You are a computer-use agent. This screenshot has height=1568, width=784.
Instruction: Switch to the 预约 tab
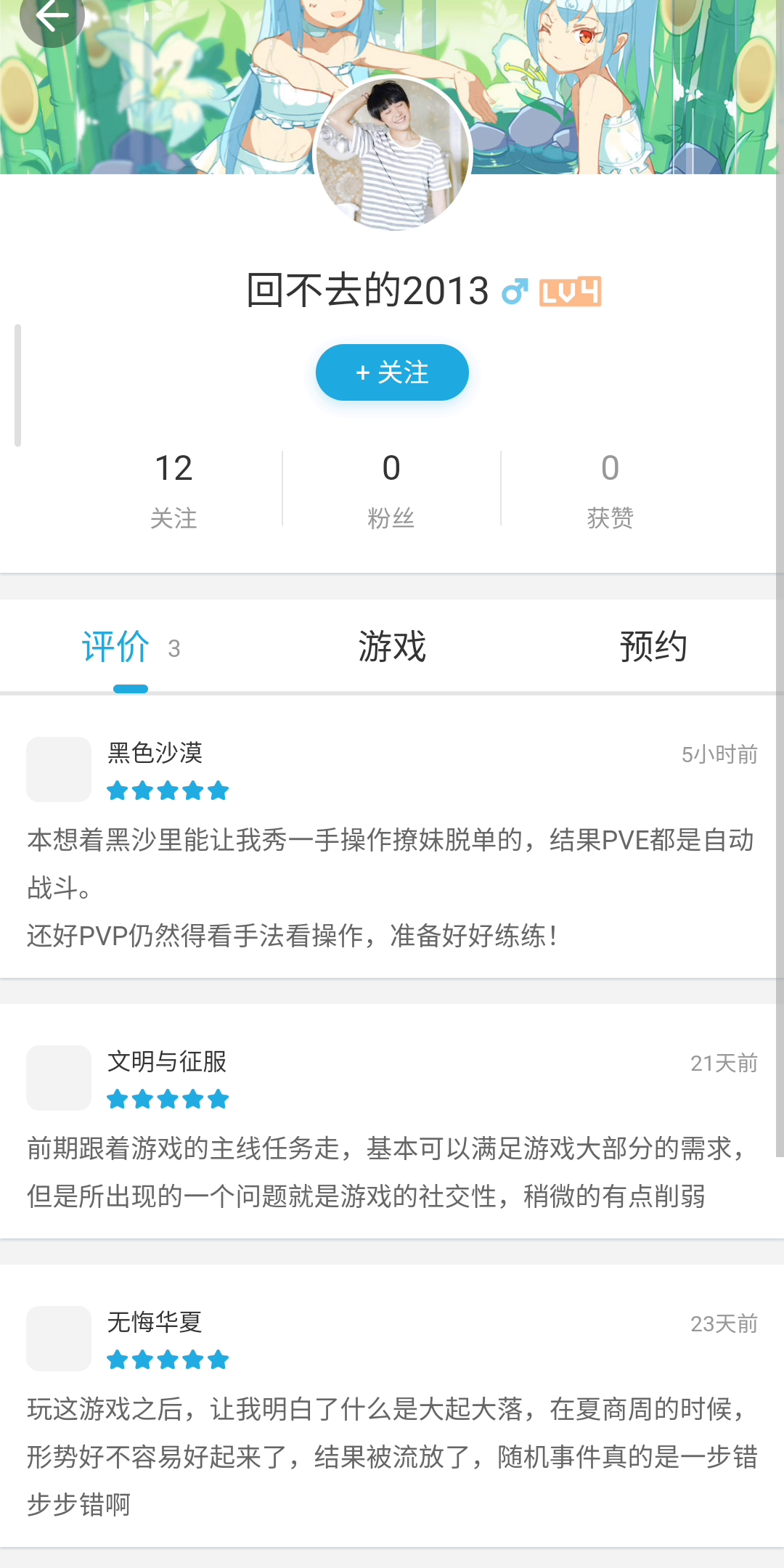pyautogui.click(x=653, y=646)
